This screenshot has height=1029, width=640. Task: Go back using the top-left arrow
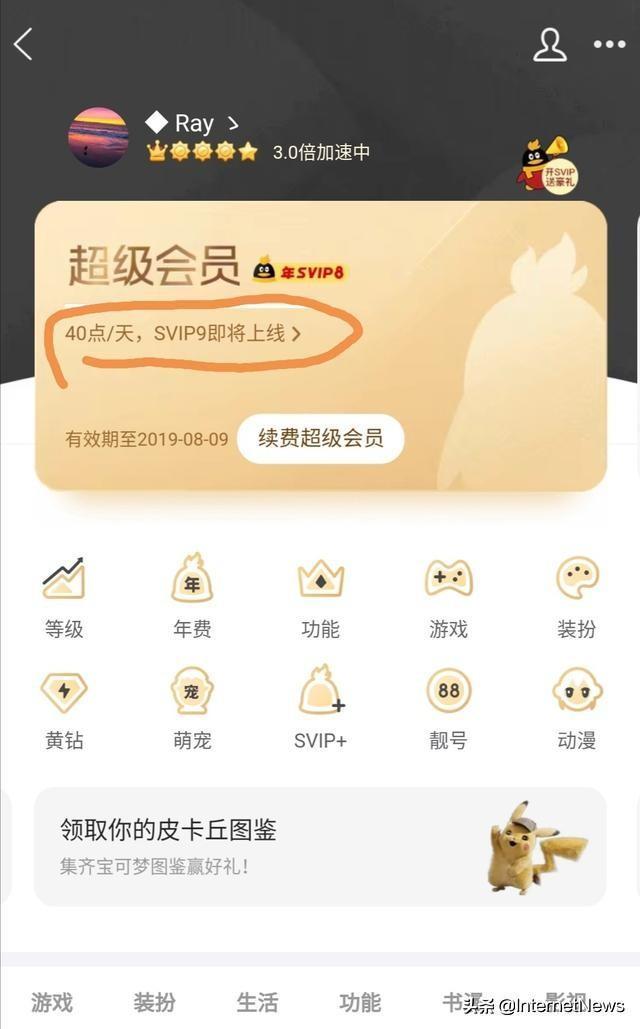[x=24, y=44]
